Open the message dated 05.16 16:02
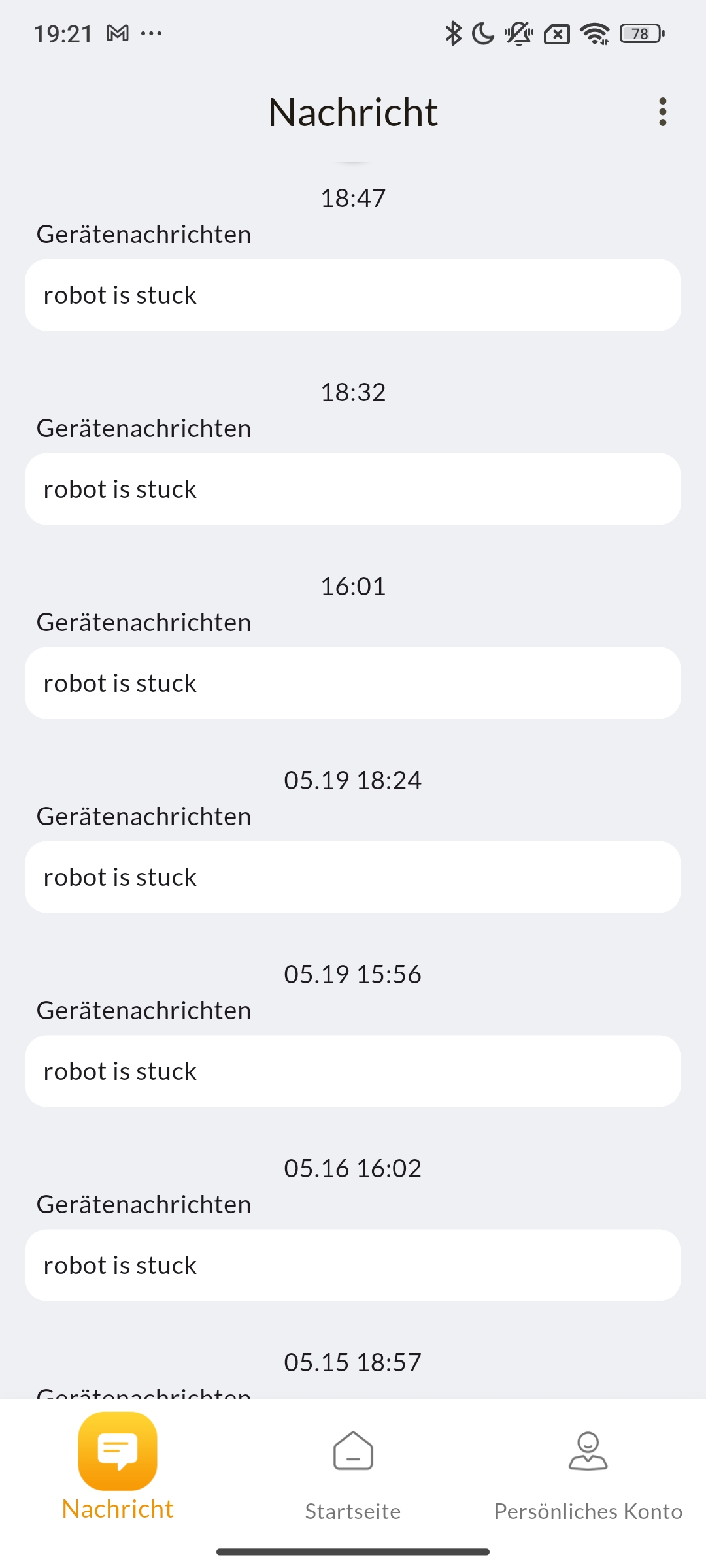The height and width of the screenshot is (1568, 706). (x=353, y=1266)
